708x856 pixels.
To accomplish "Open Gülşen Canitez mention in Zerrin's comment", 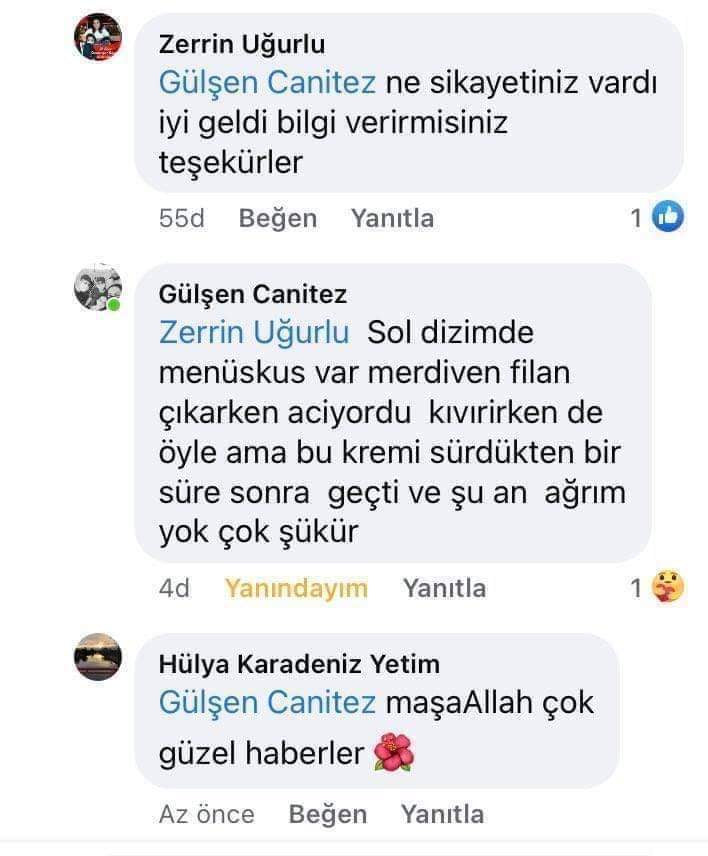I will click(x=267, y=82).
